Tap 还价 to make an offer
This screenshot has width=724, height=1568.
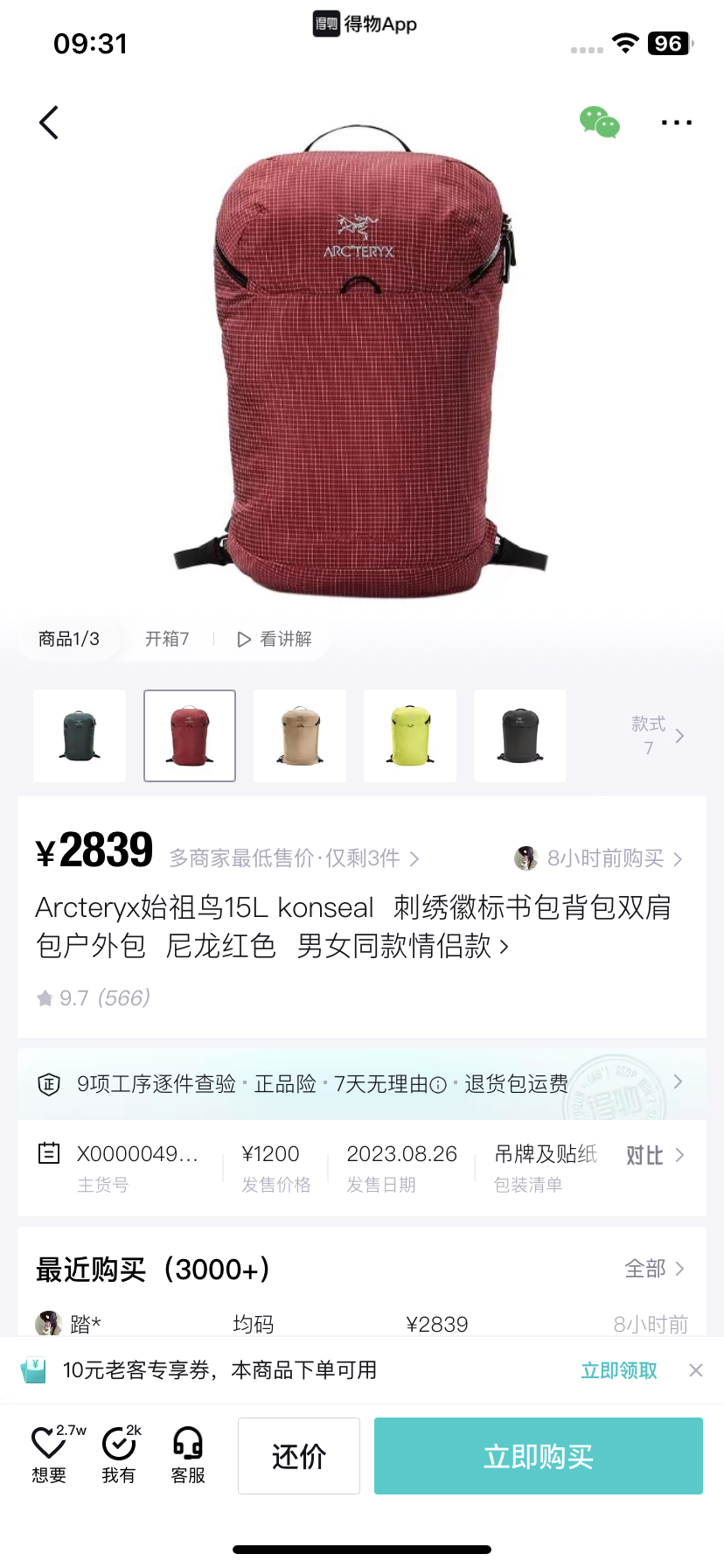coord(299,1456)
